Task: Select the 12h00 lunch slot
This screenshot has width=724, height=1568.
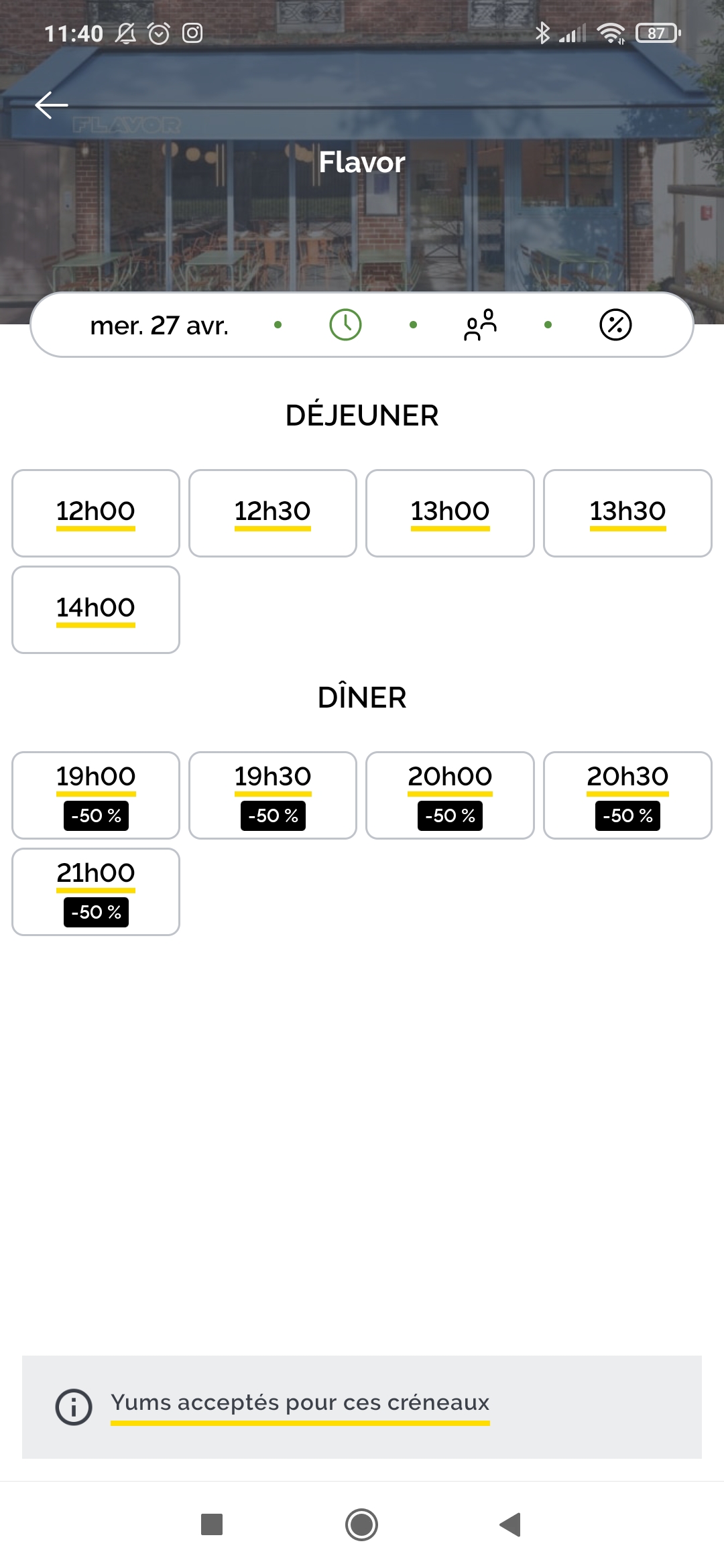Action: (x=96, y=513)
